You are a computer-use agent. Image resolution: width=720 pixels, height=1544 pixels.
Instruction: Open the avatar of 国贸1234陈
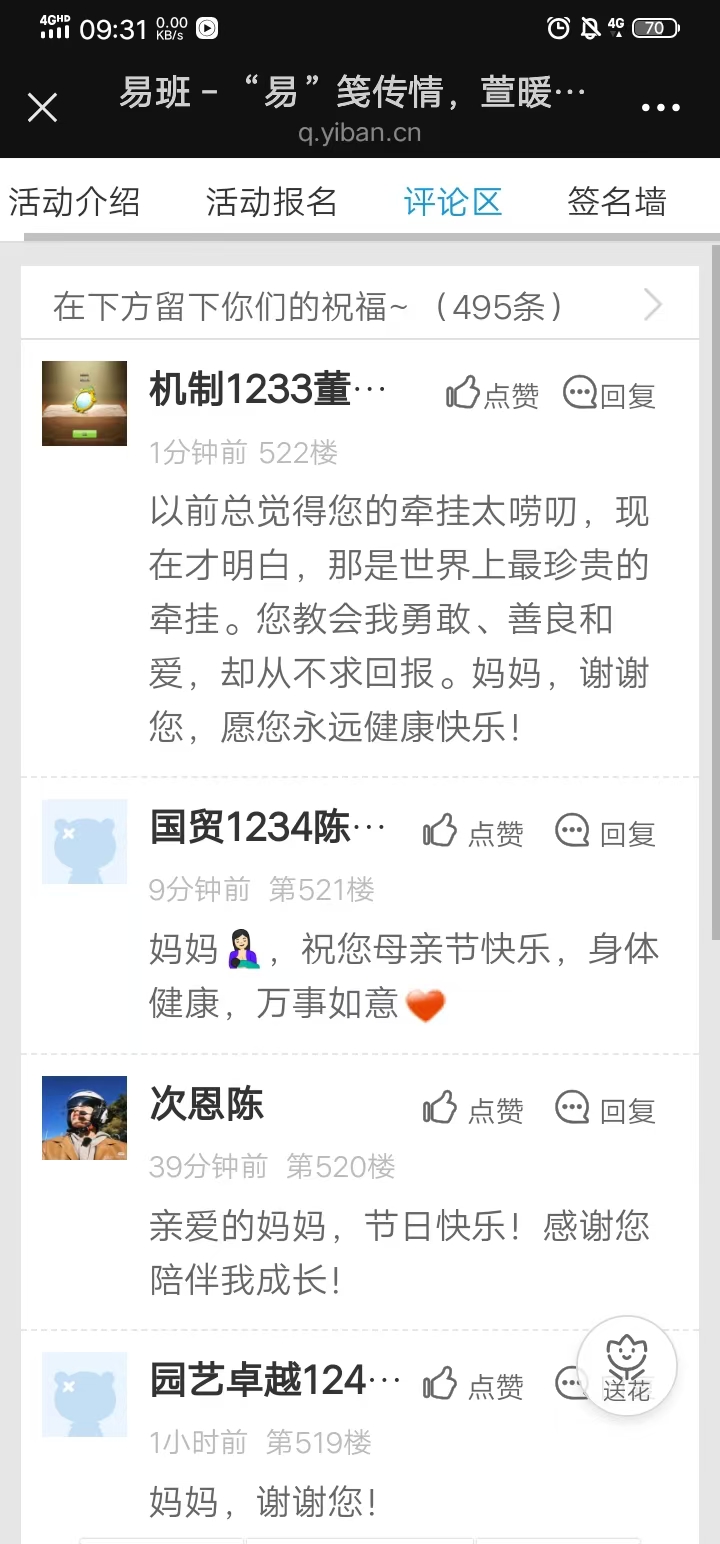pos(85,841)
